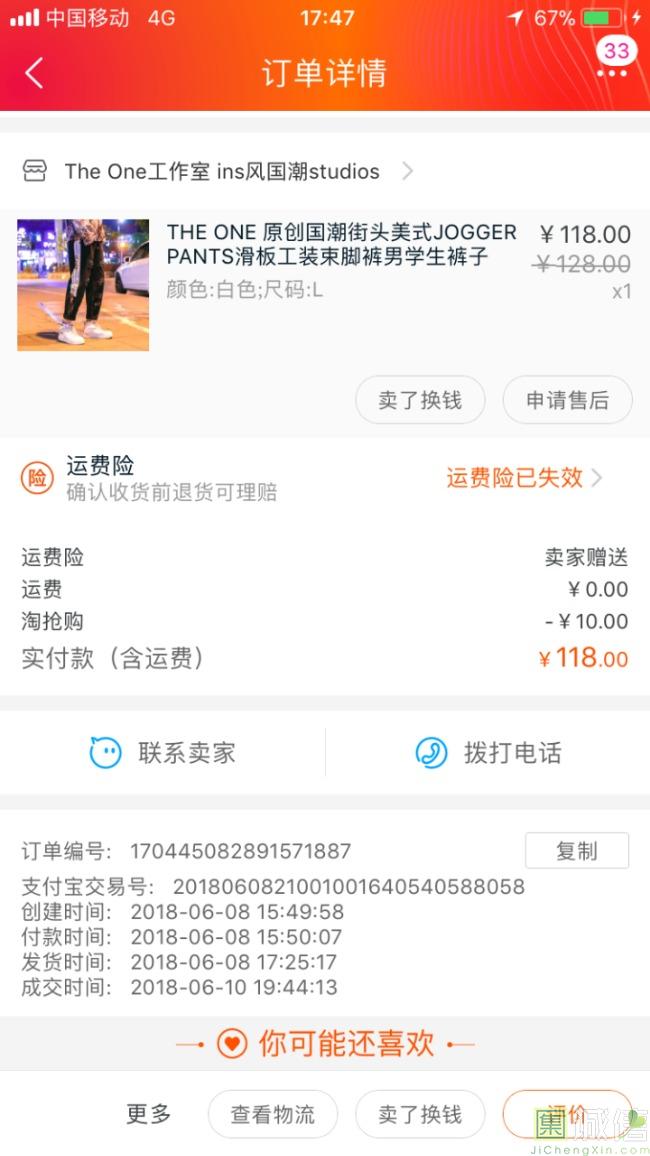
Task: Tap 评价 to review the order
Action: pyautogui.click(x=566, y=1112)
